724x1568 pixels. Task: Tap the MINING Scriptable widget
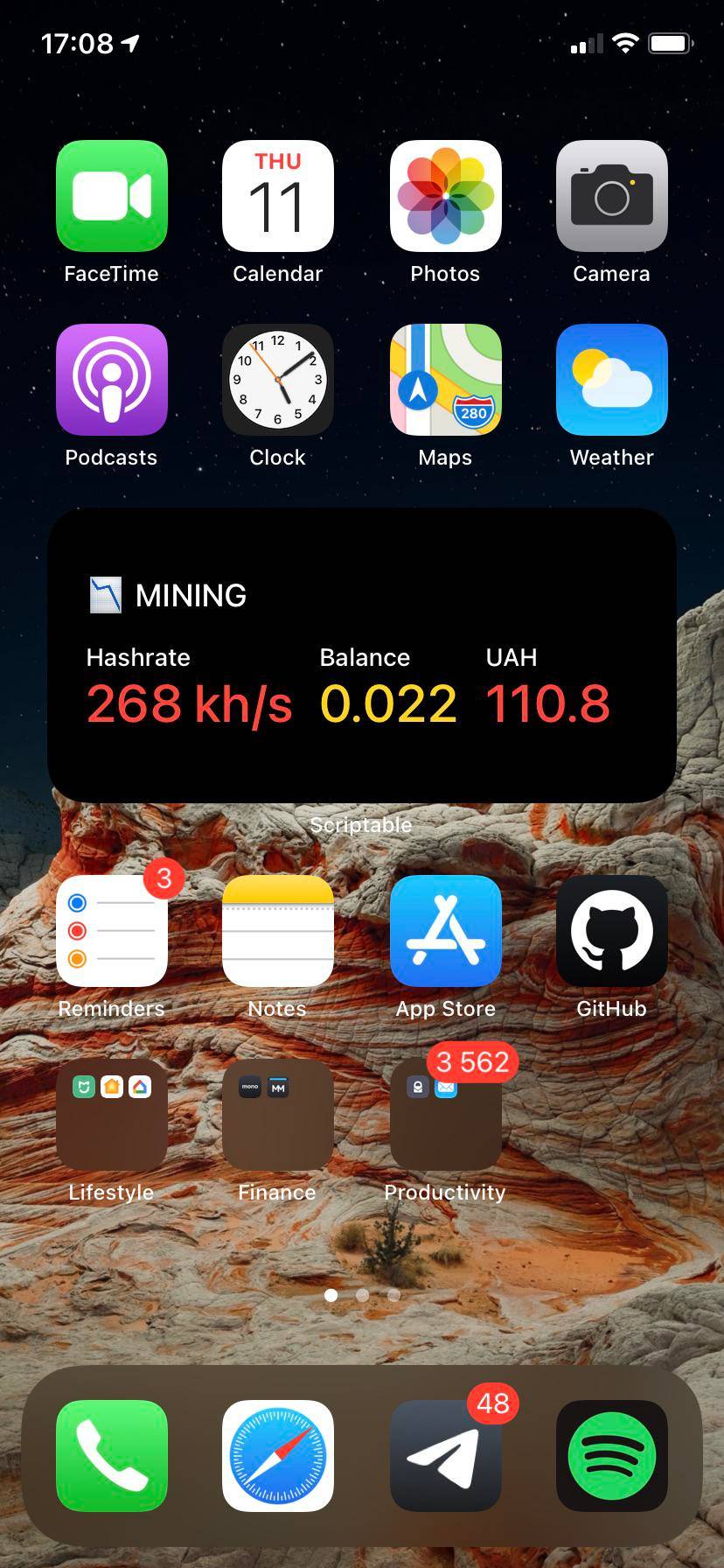tap(361, 654)
